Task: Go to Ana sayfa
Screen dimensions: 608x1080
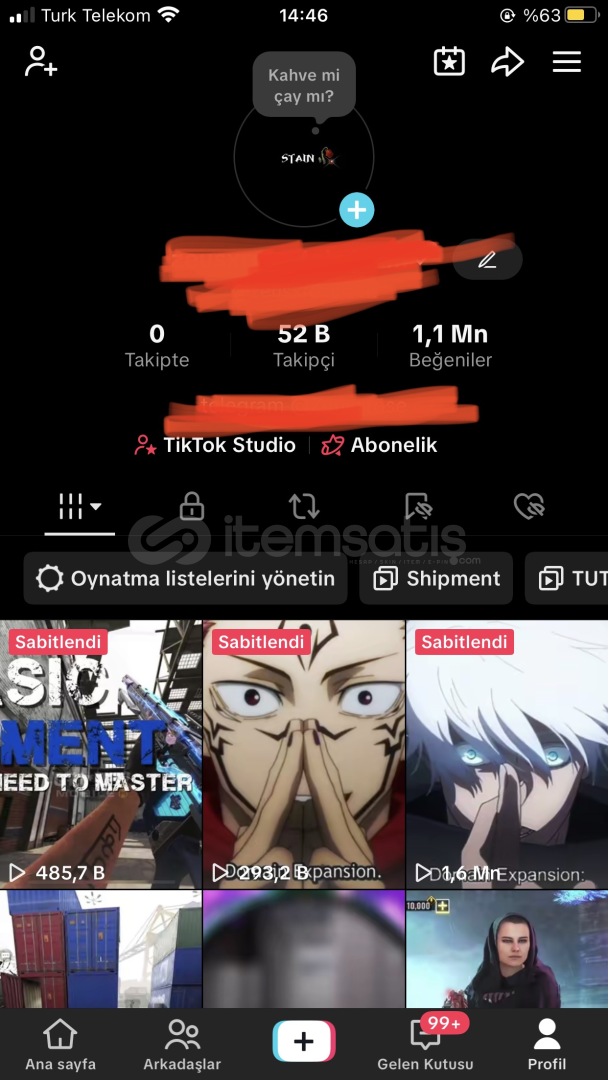Action: (61, 1046)
